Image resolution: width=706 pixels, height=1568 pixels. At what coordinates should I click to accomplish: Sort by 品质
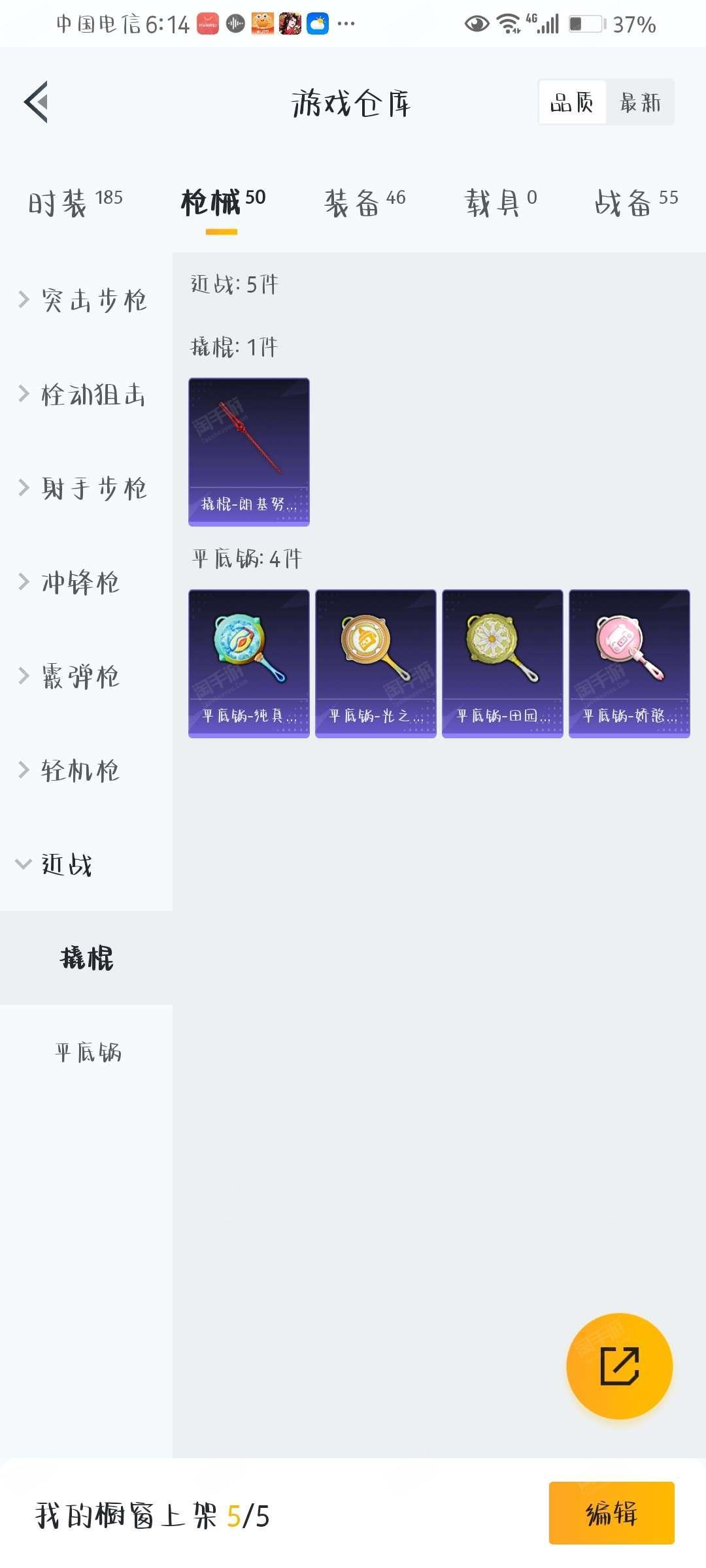pyautogui.click(x=572, y=103)
